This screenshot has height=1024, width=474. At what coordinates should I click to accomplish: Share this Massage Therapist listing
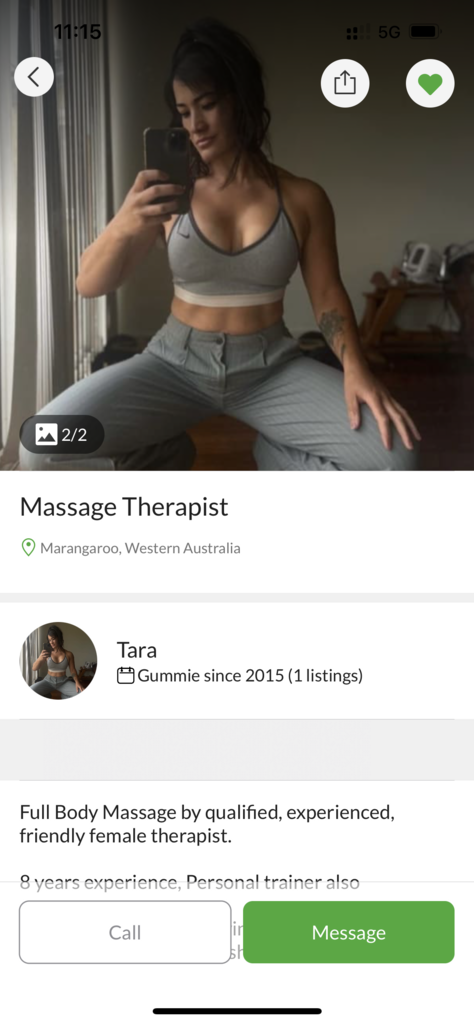pyautogui.click(x=345, y=84)
